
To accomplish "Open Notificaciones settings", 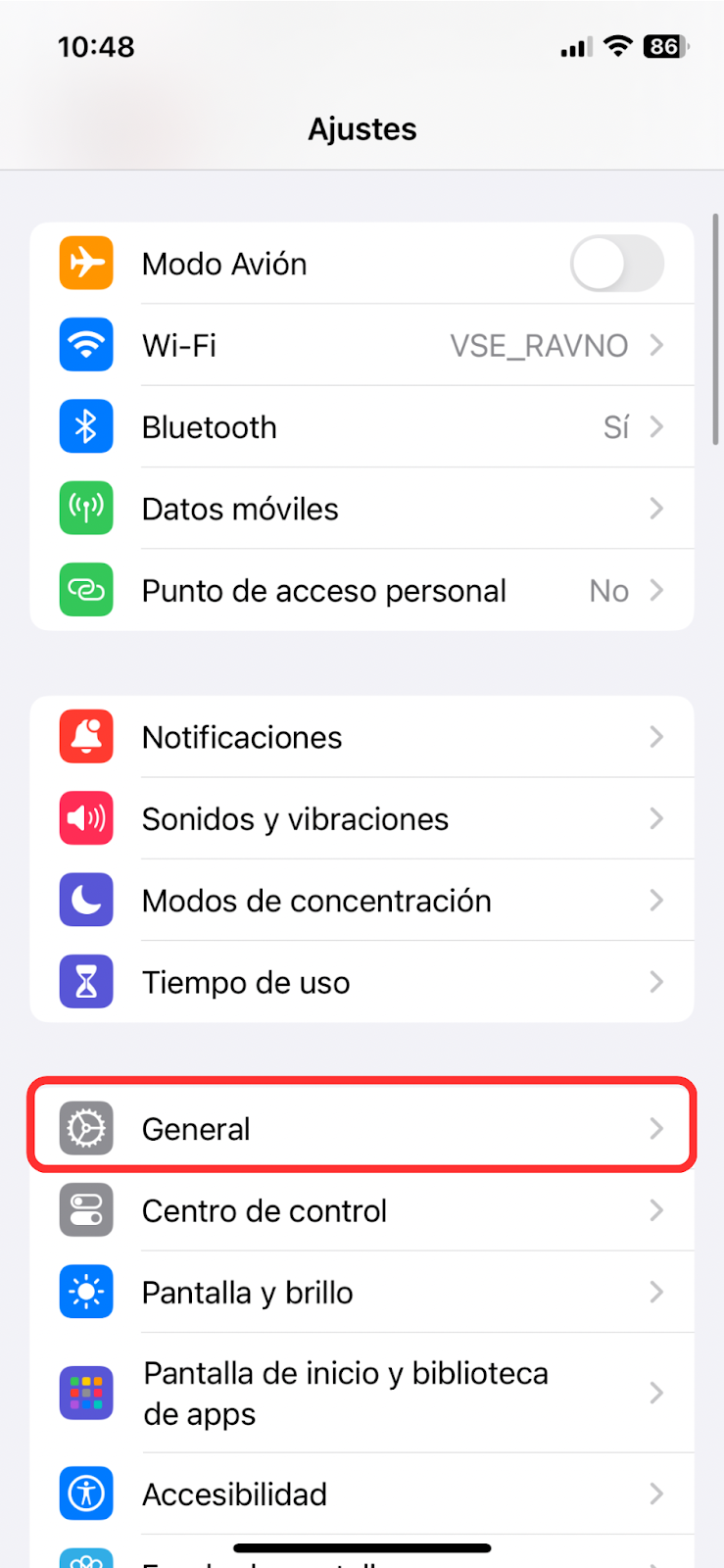I will pos(362,737).
